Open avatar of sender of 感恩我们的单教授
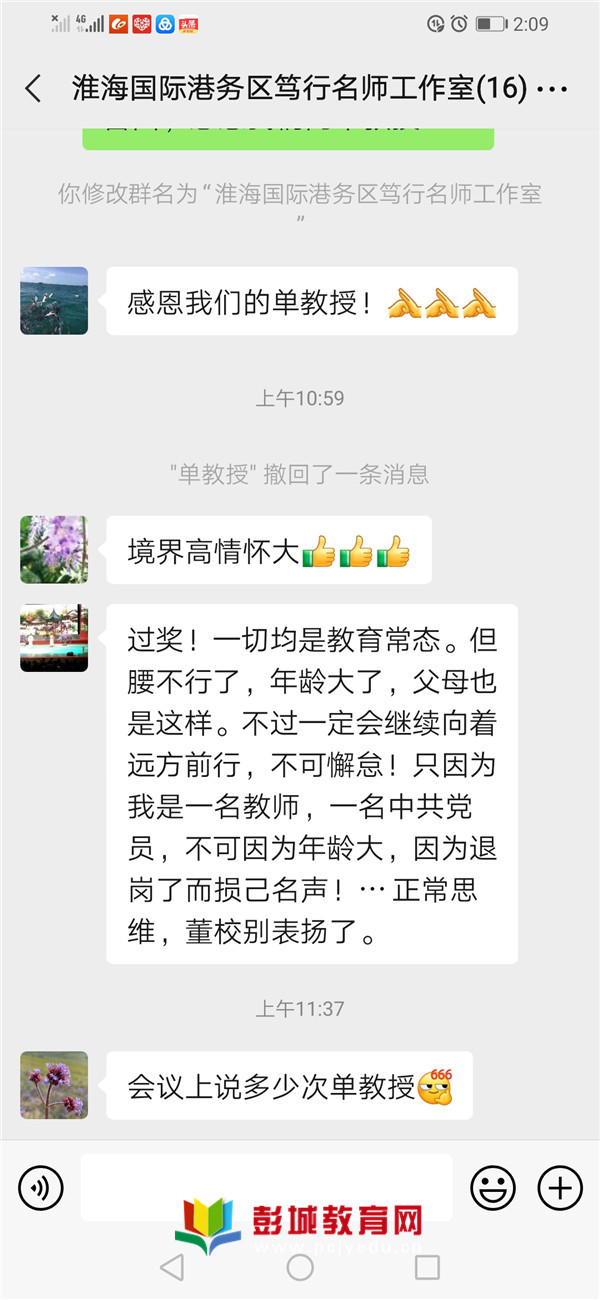Screen dimensions: 600x1300 (x=54, y=300)
